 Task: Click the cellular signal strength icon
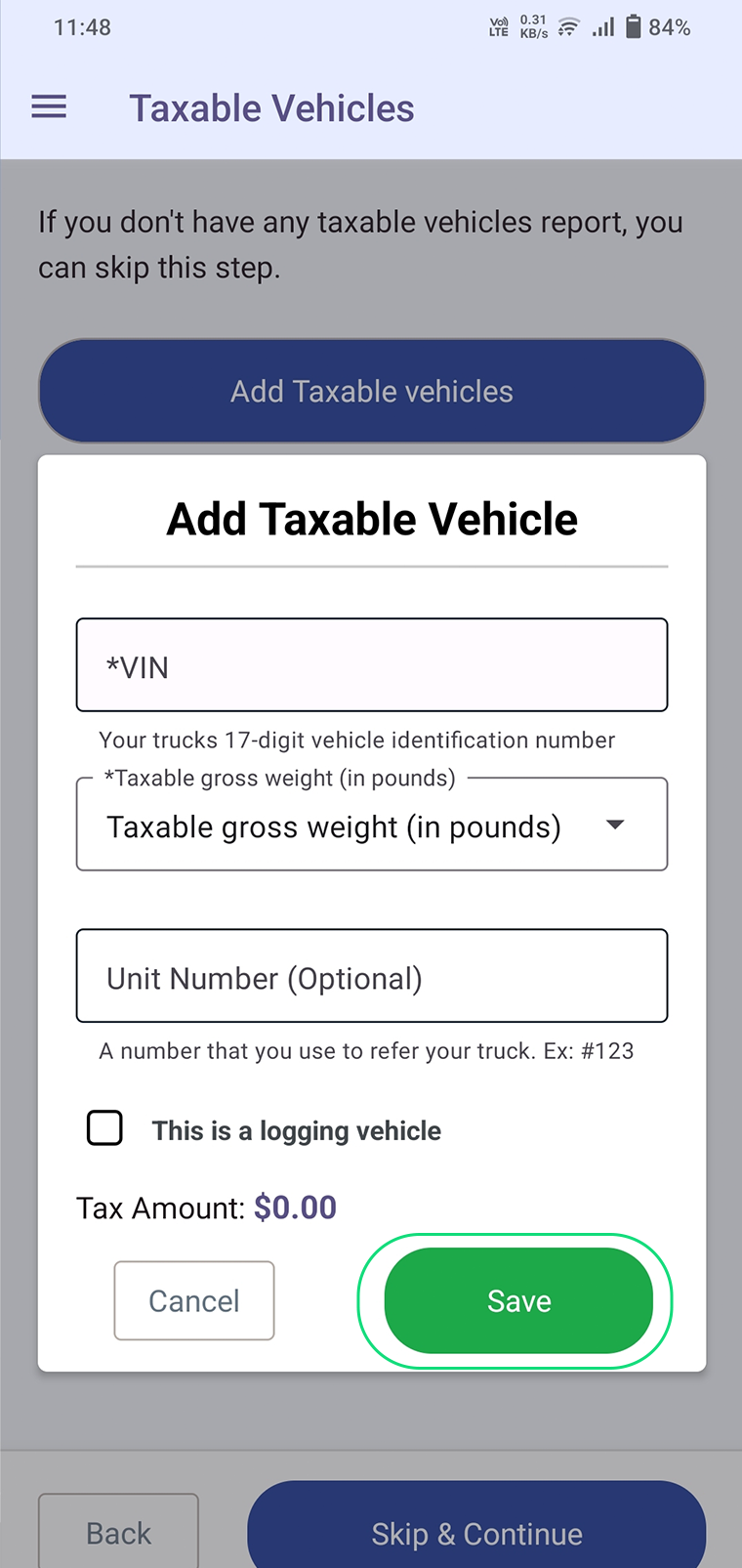pos(599,26)
